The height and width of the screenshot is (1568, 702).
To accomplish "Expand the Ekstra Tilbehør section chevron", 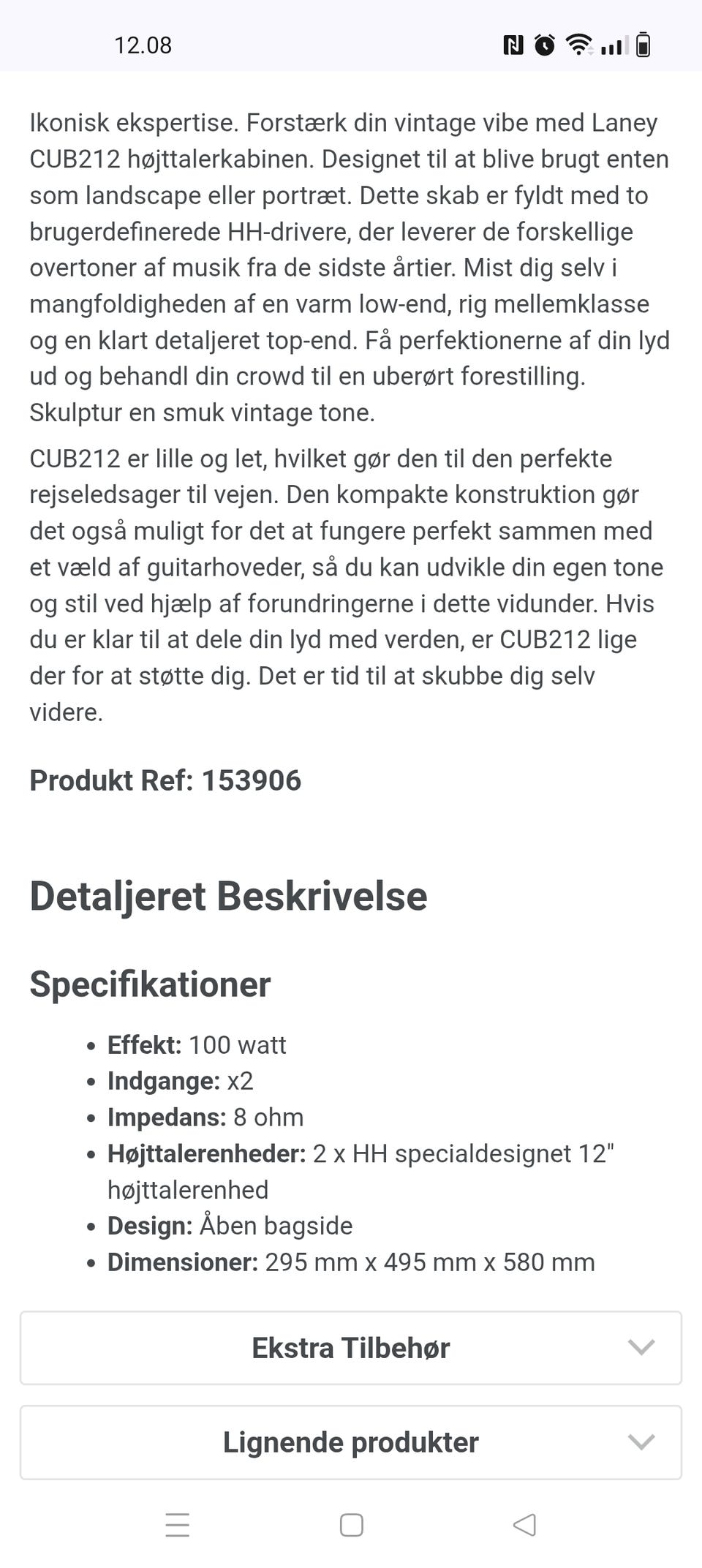I will click(641, 1348).
